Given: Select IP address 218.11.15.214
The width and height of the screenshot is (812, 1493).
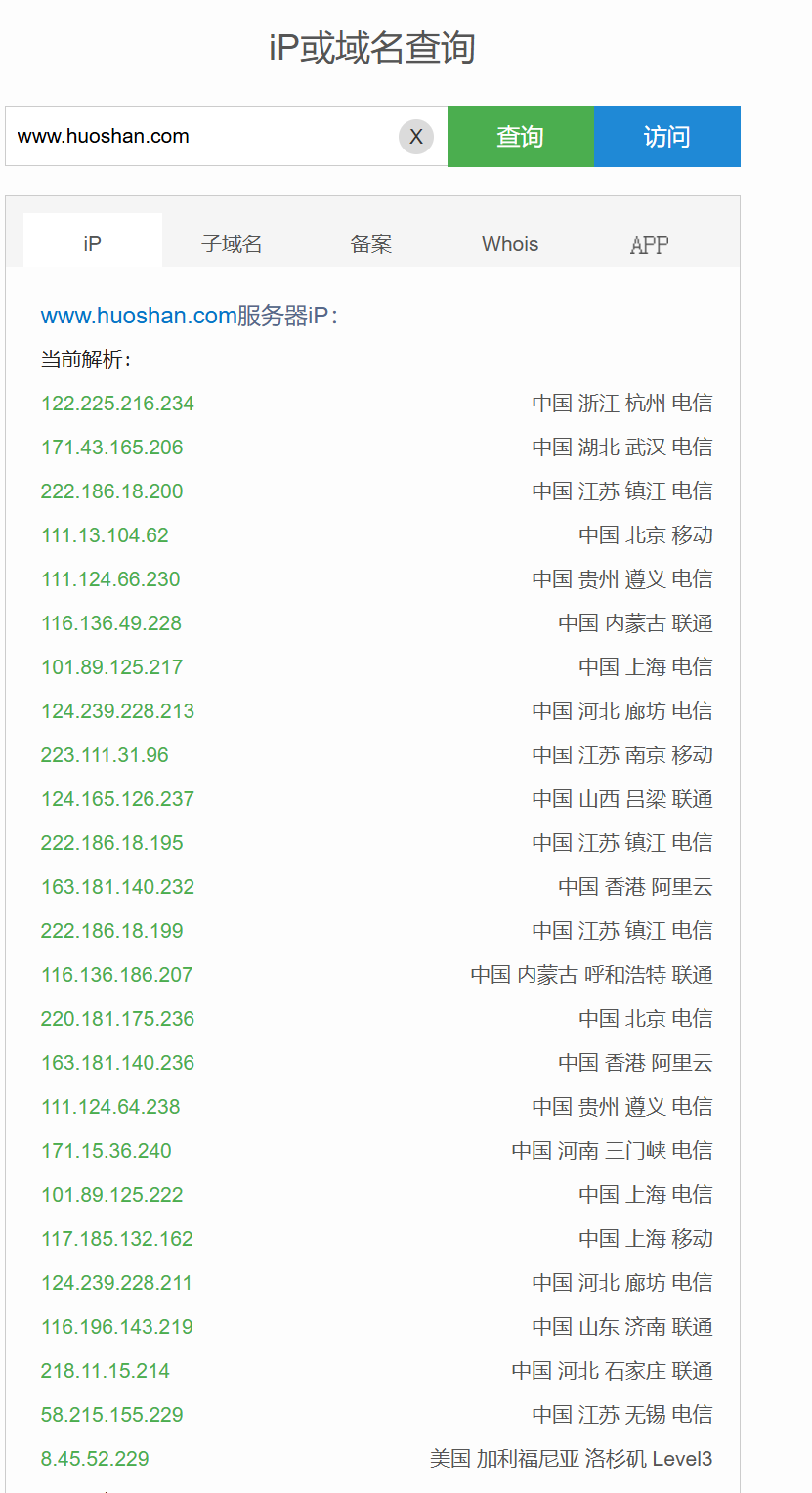Looking at the screenshot, I should point(106,1371).
